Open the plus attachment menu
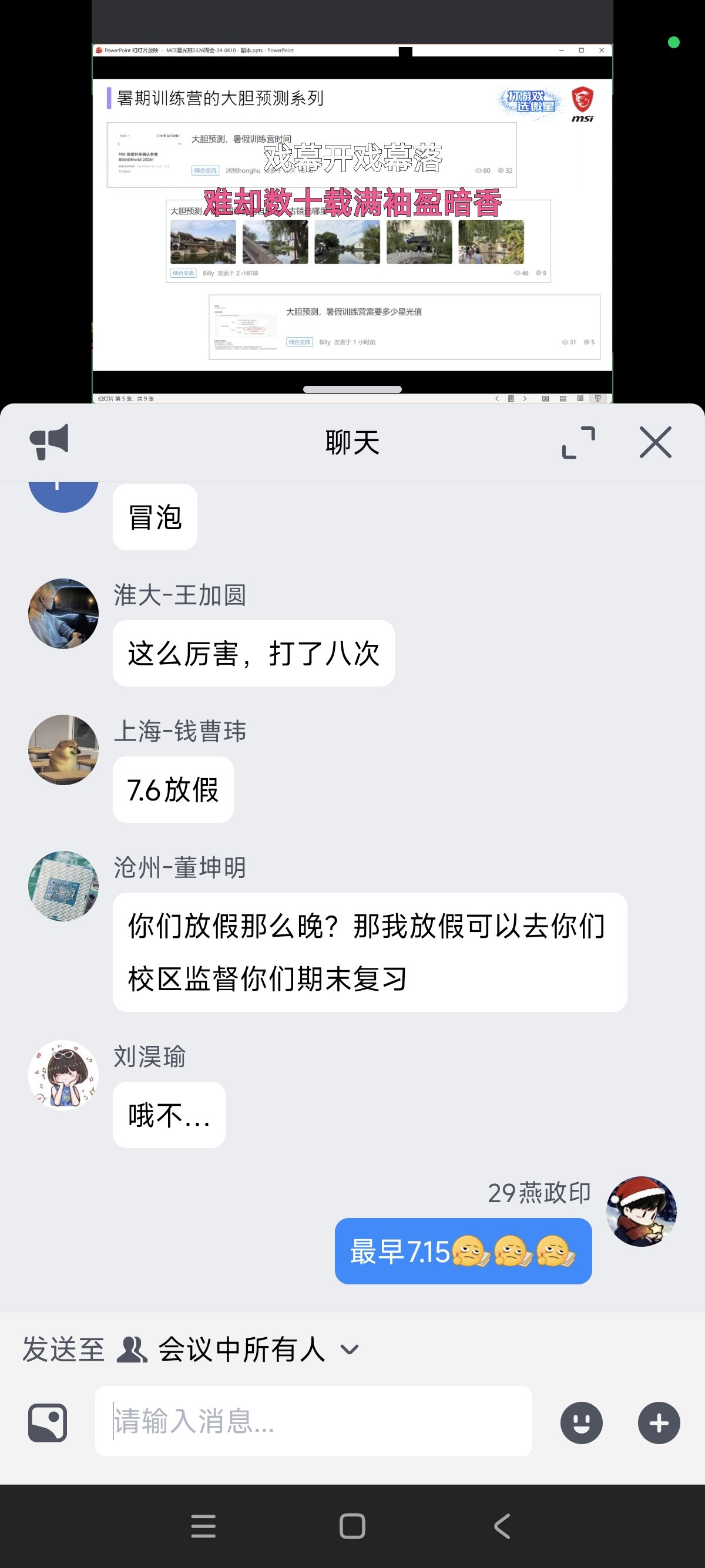 click(659, 1422)
